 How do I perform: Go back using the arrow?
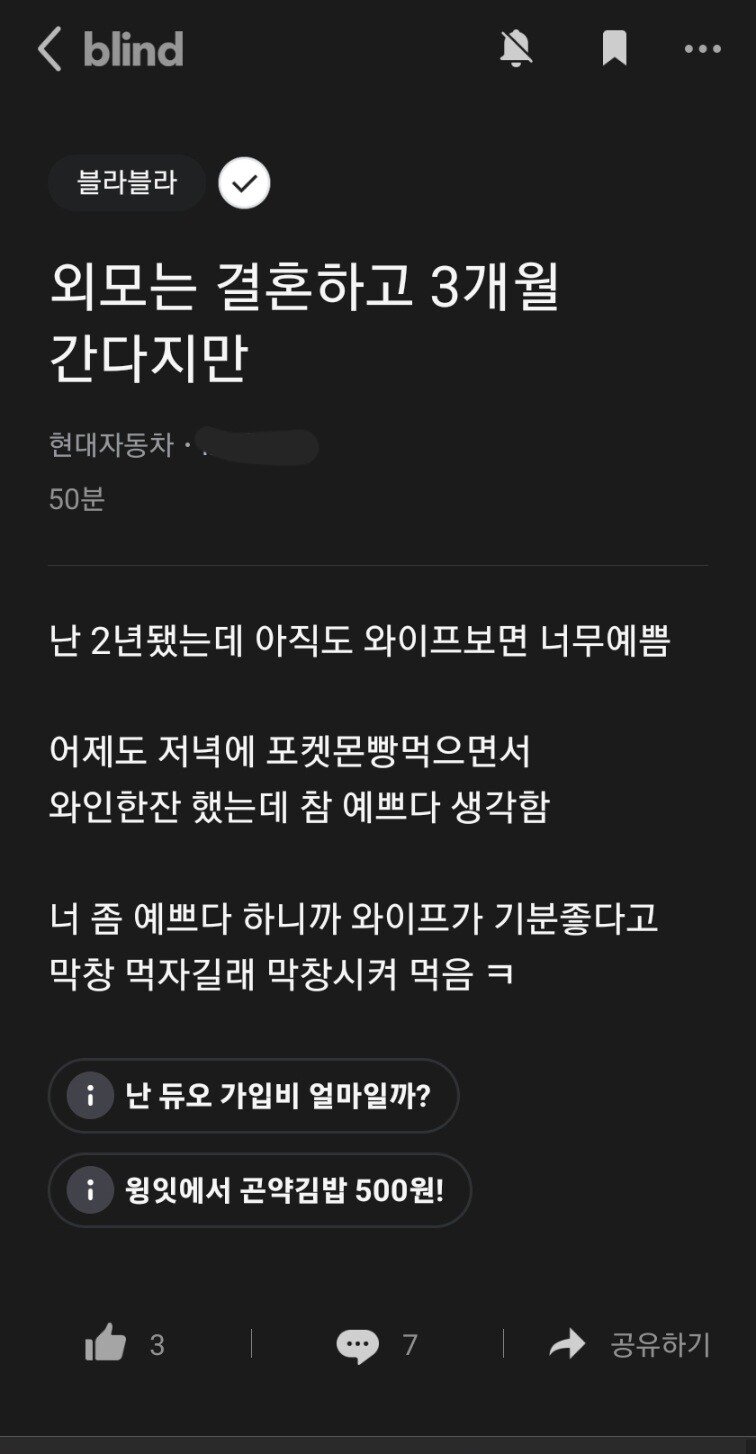tap(50, 49)
